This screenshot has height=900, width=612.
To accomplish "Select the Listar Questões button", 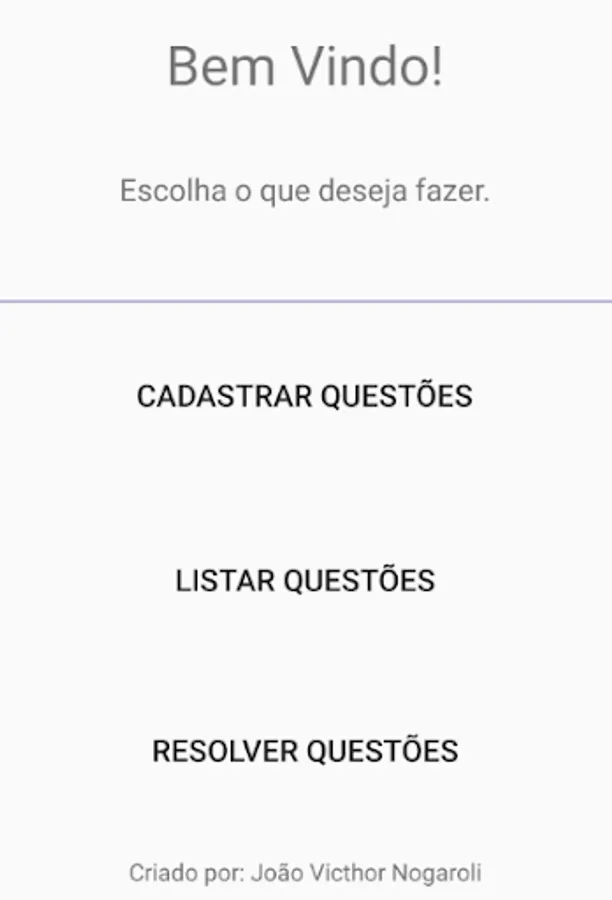I will [x=305, y=581].
